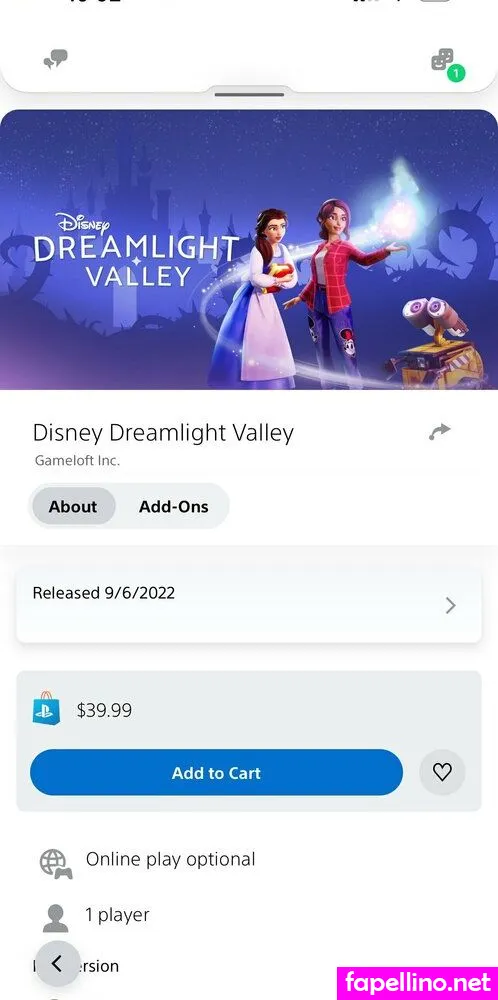This screenshot has width=498, height=1000.
Task: Add the game to wishlist with heart
Action: click(x=442, y=772)
